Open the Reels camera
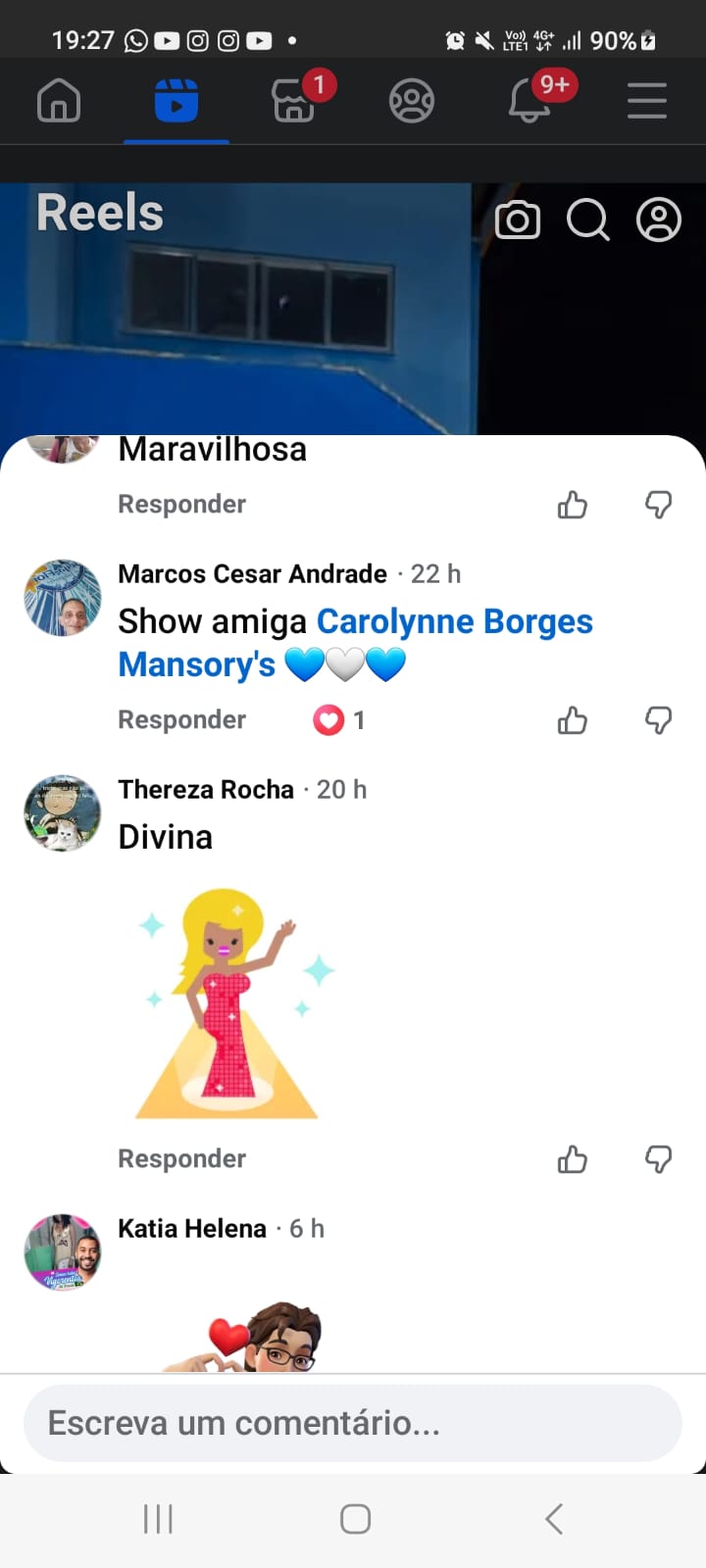 (518, 220)
